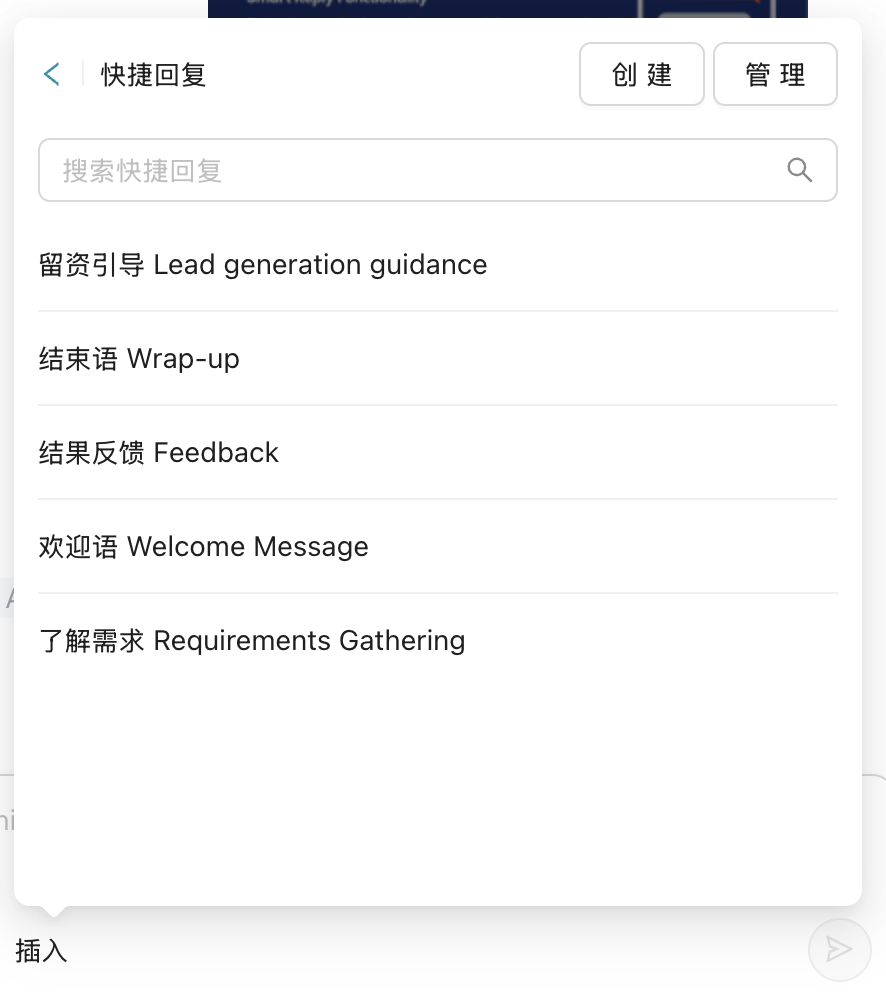Image resolution: width=886 pixels, height=998 pixels.
Task: Click the 插入 insert label
Action: (x=41, y=951)
